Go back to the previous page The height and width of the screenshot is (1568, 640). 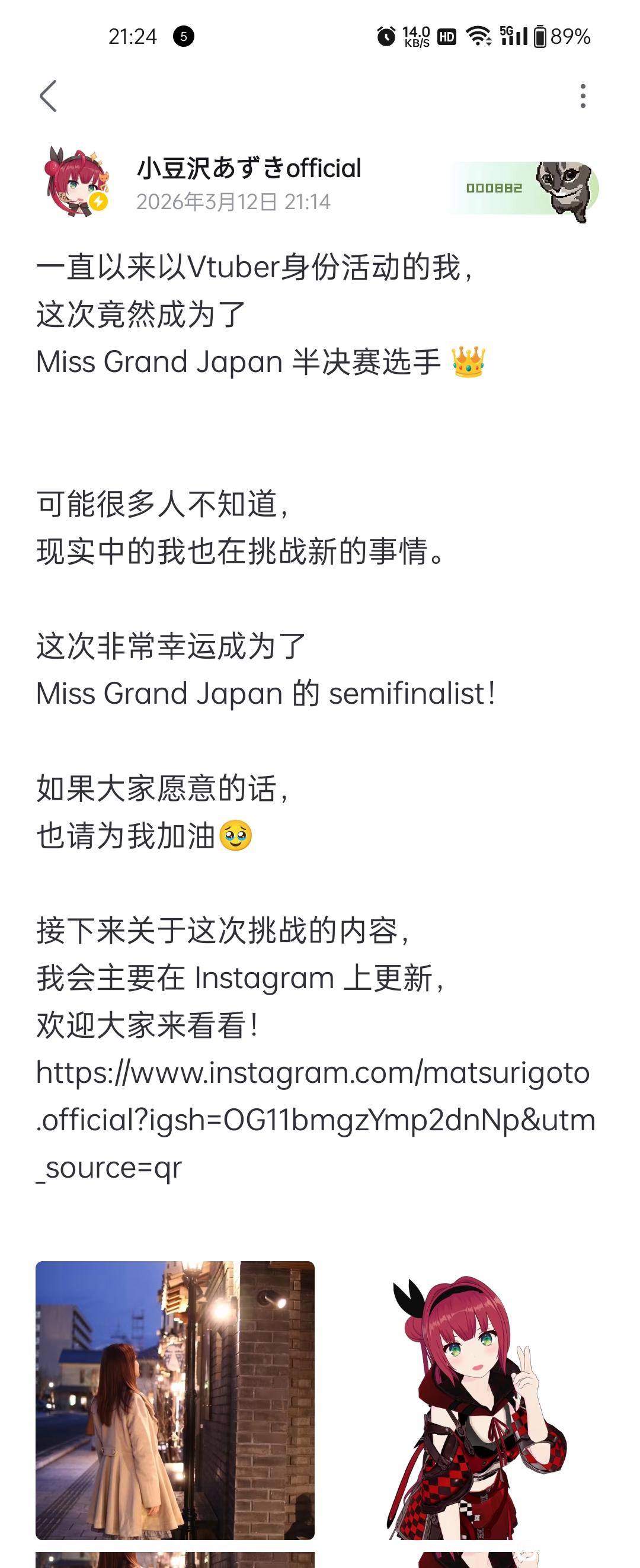48,96
